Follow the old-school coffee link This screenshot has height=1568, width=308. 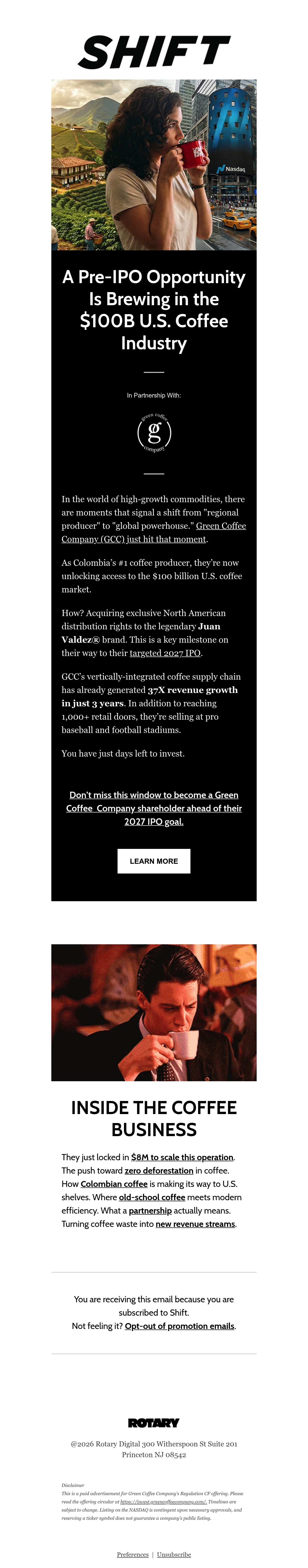pos(152,1197)
